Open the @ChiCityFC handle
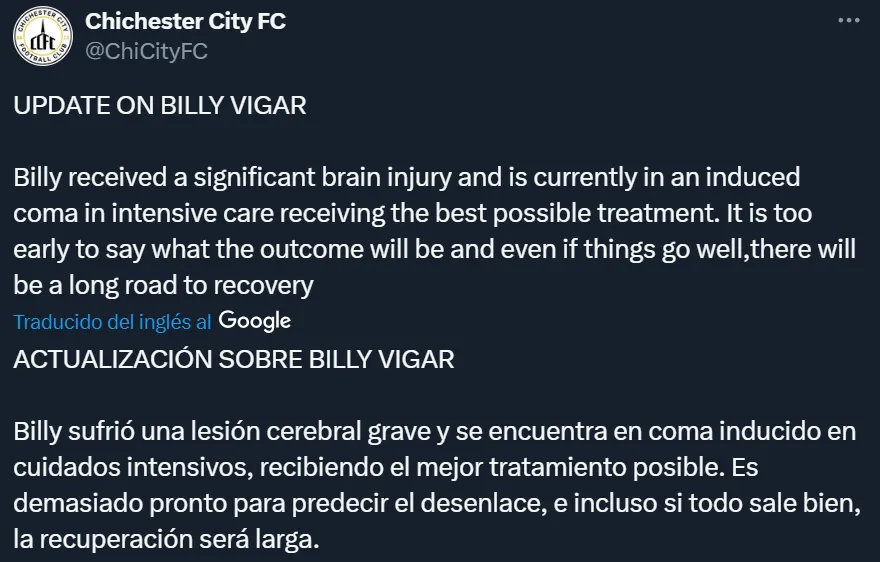The image size is (880, 562). (x=146, y=52)
